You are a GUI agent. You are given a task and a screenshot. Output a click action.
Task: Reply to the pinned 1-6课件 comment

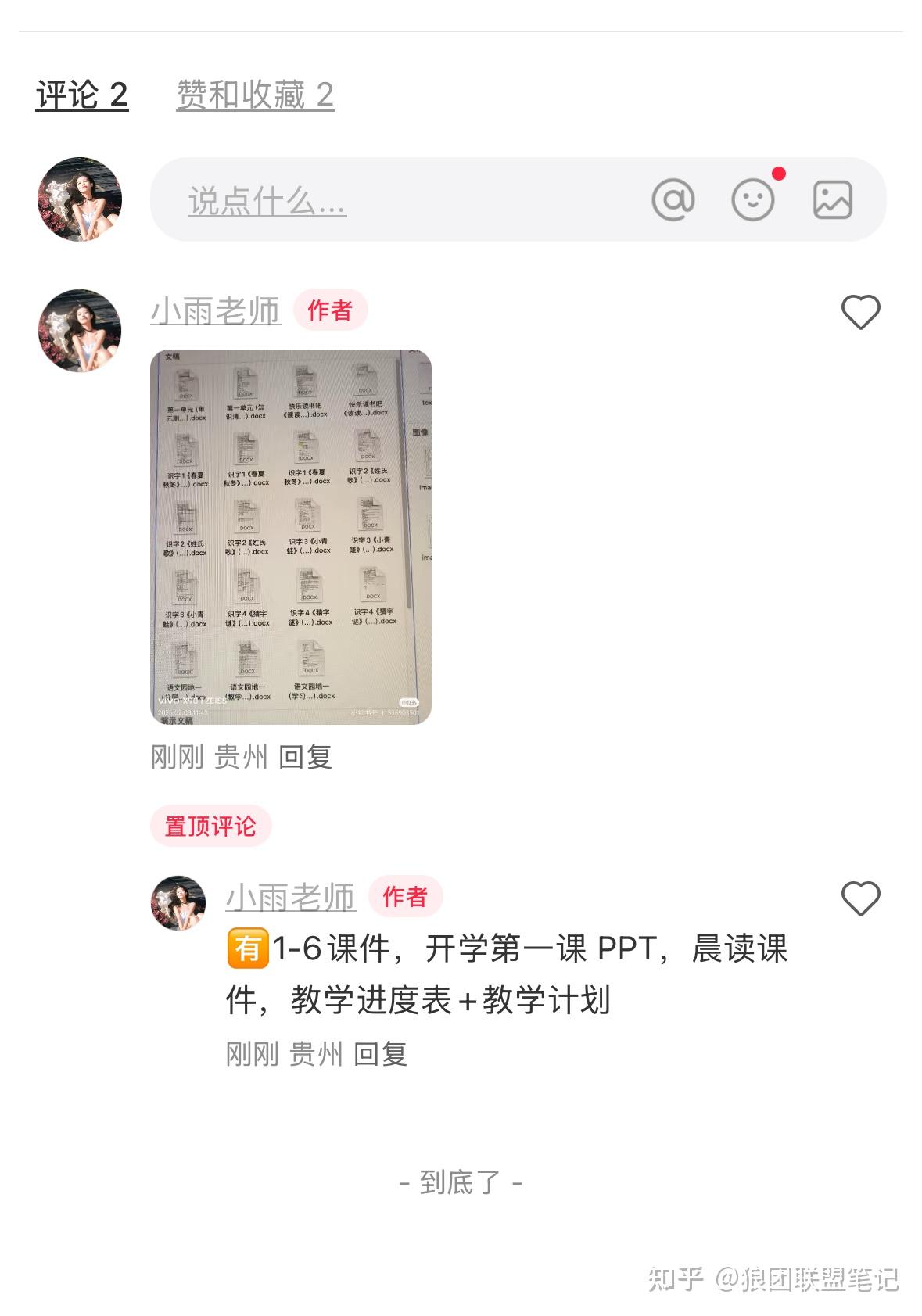point(380,1054)
